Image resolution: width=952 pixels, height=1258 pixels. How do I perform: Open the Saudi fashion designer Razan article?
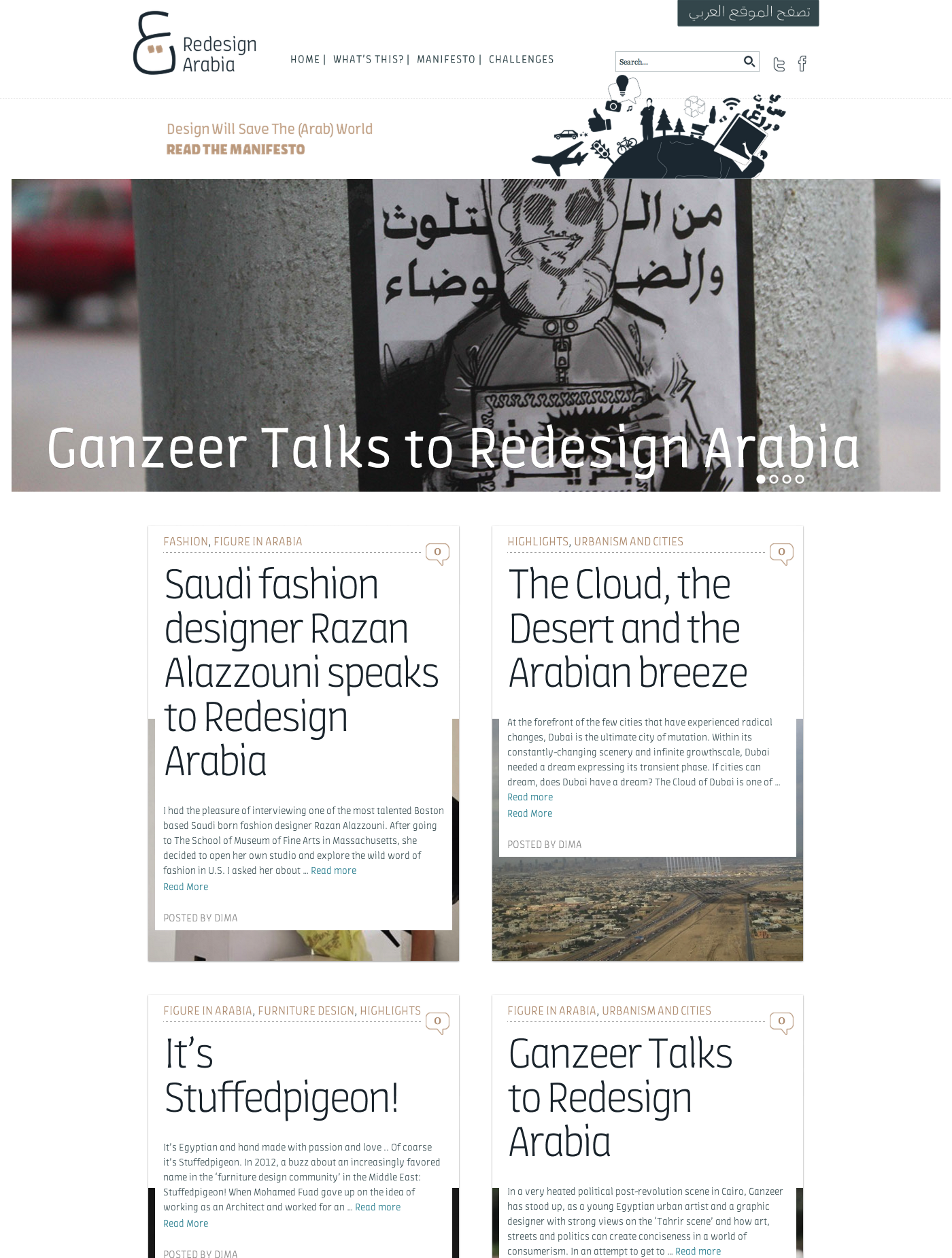coord(301,672)
